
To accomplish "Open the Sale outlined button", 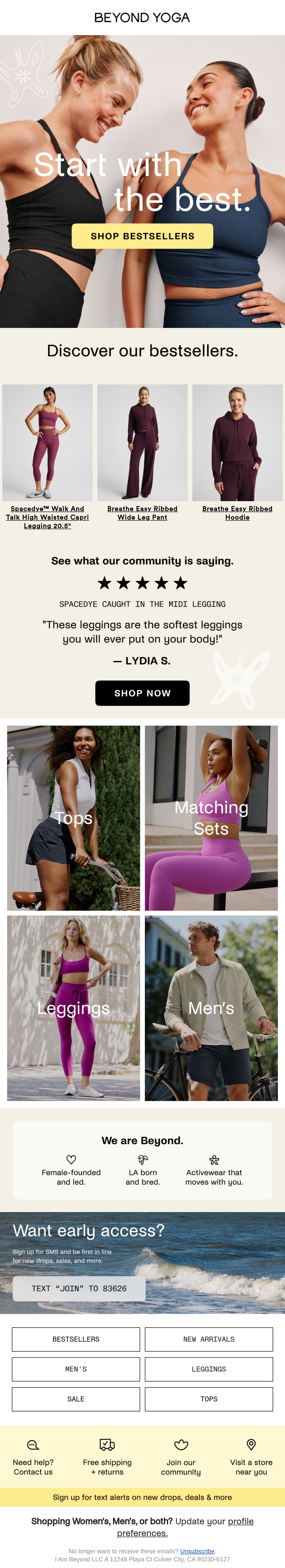I will coord(76,1399).
